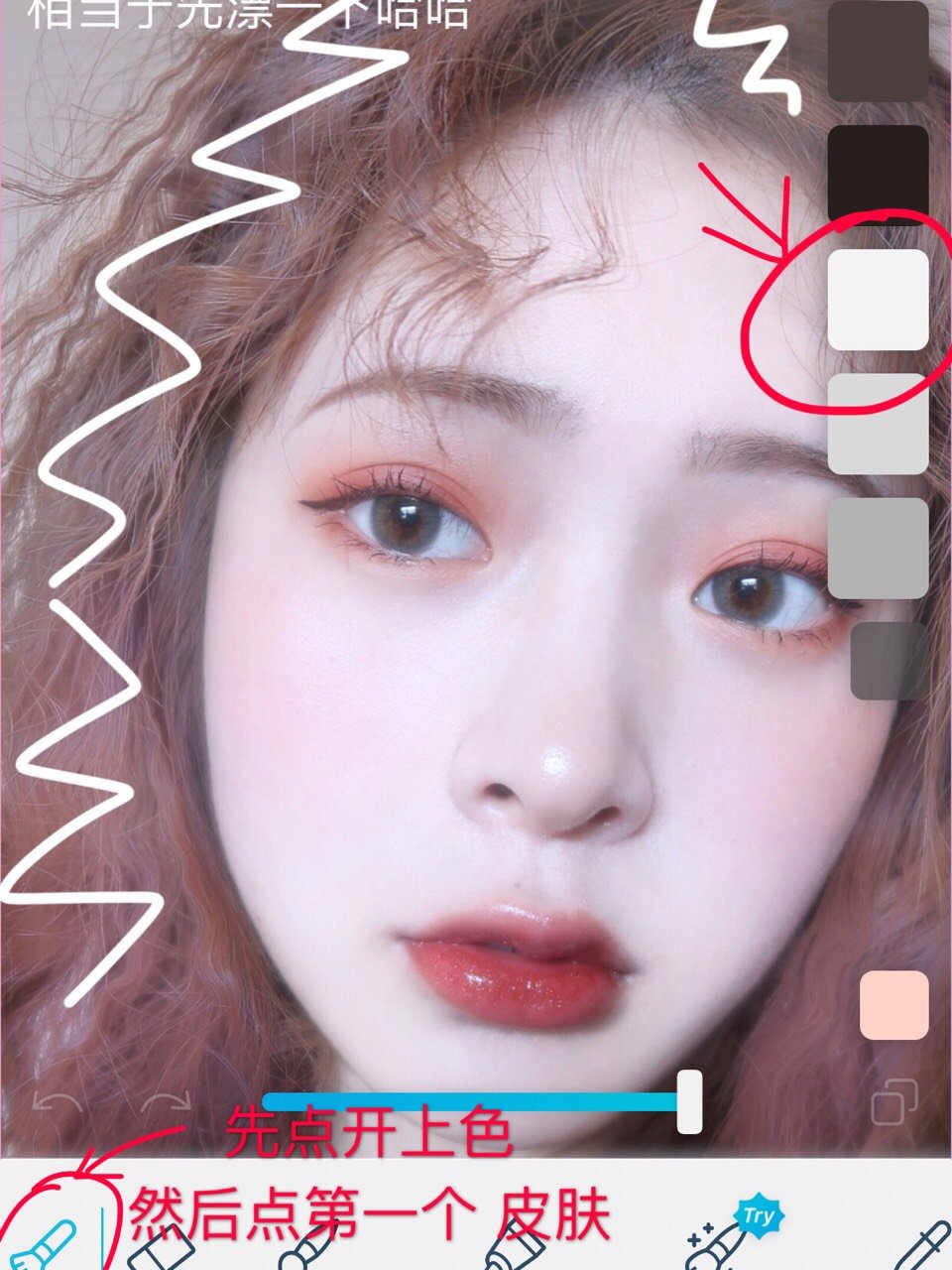The image size is (952, 1270).
Task: Redo the undone edit
Action: point(165,1102)
